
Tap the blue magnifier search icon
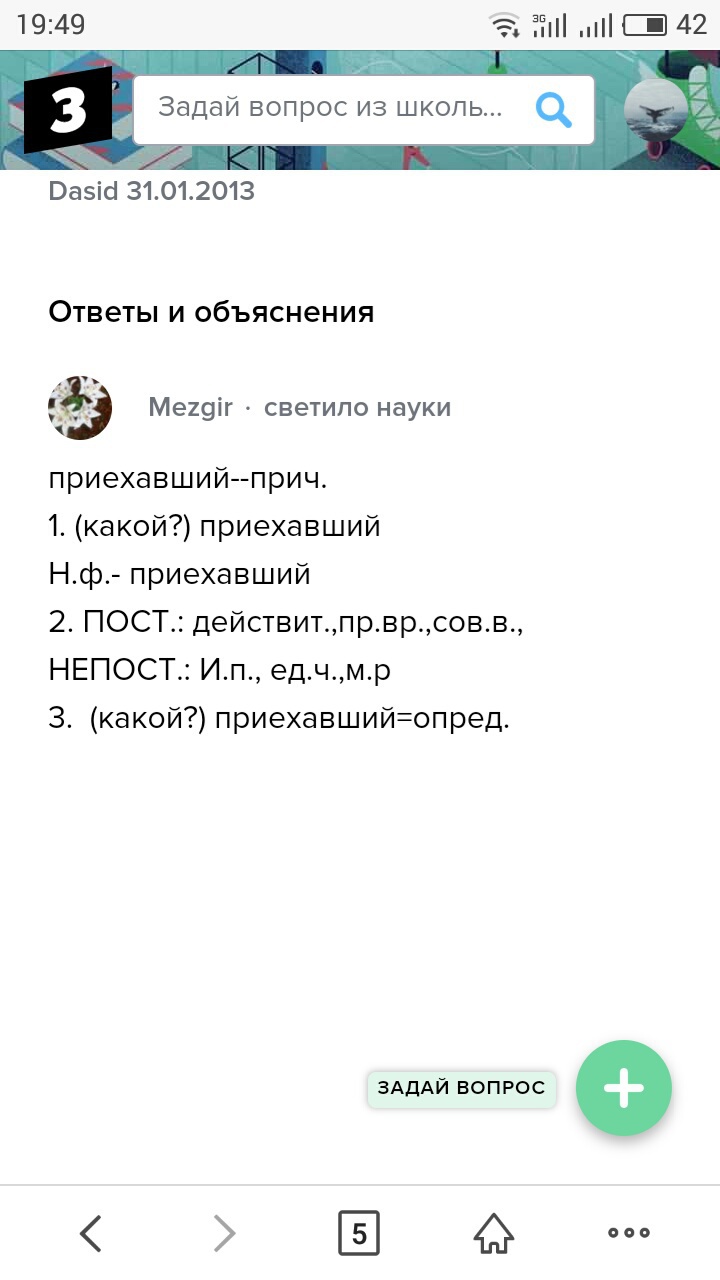553,109
